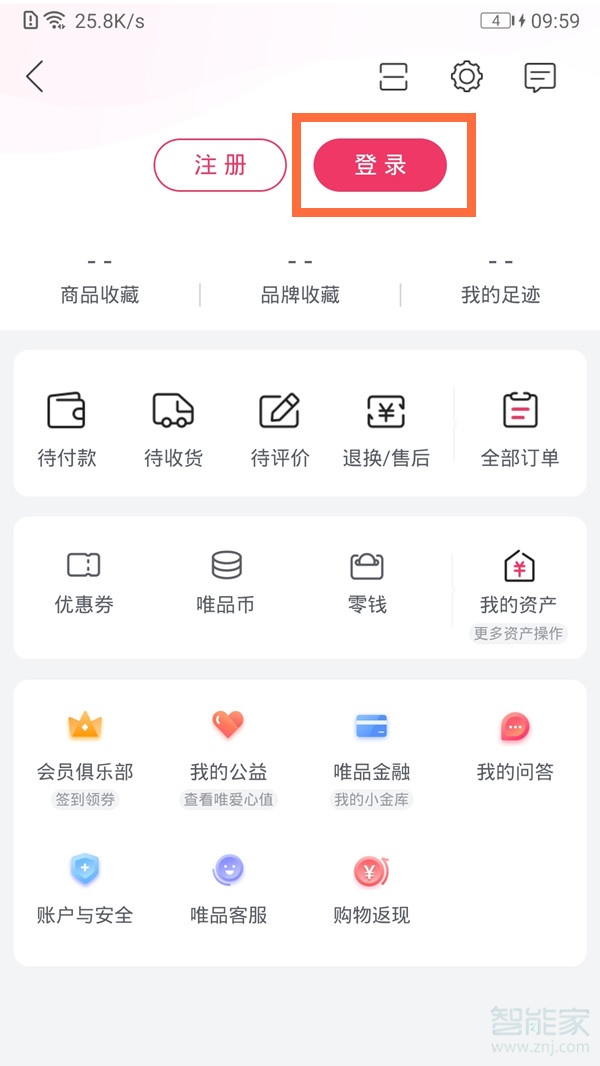View 全部订单 all orders

pos(520,428)
